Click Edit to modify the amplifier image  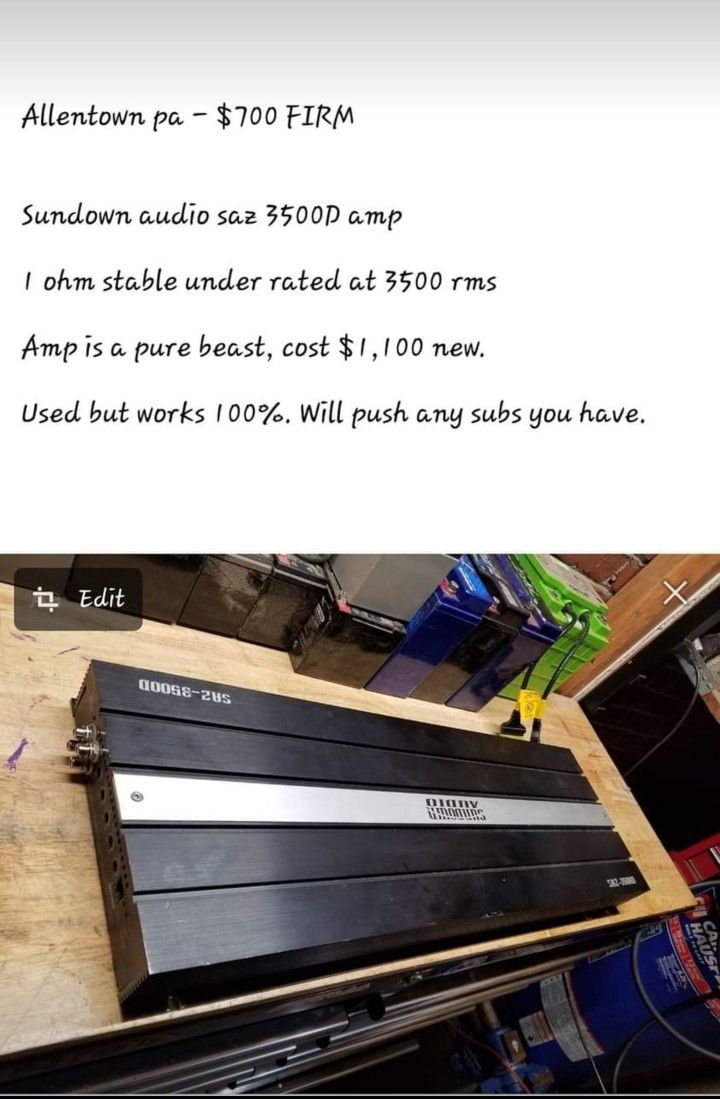tap(97, 598)
